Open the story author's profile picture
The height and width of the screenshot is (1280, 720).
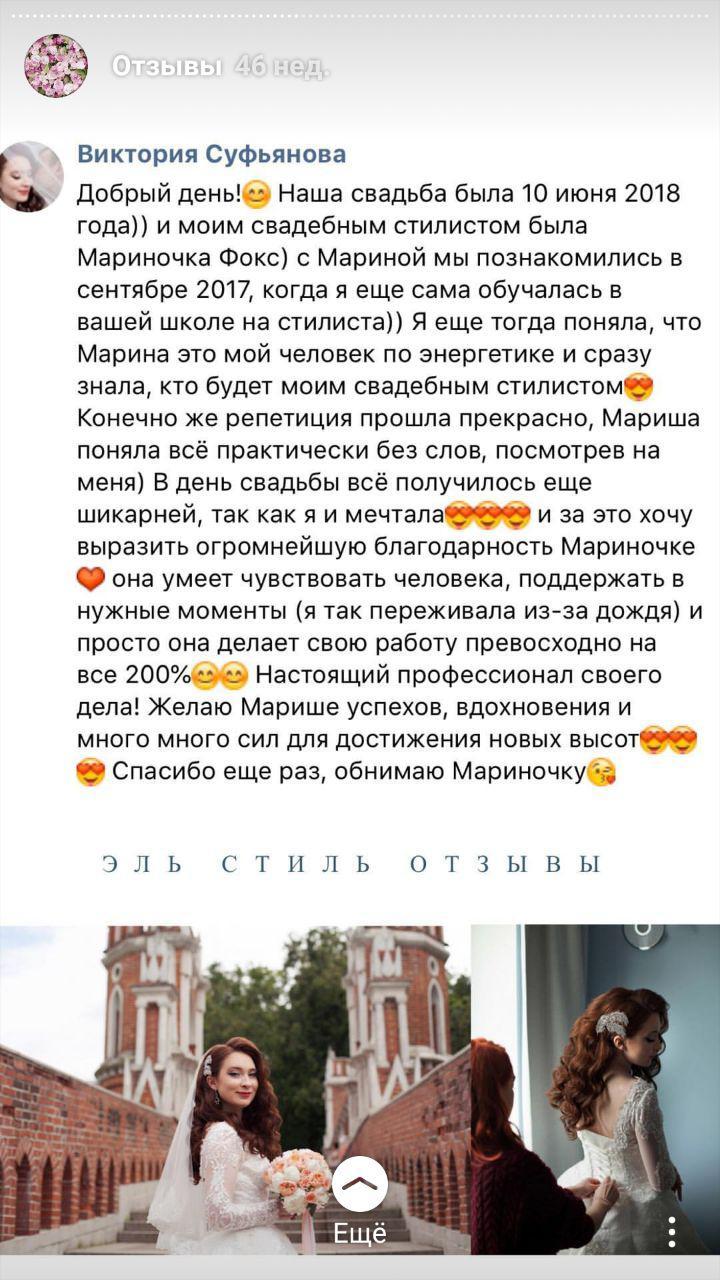click(56, 66)
